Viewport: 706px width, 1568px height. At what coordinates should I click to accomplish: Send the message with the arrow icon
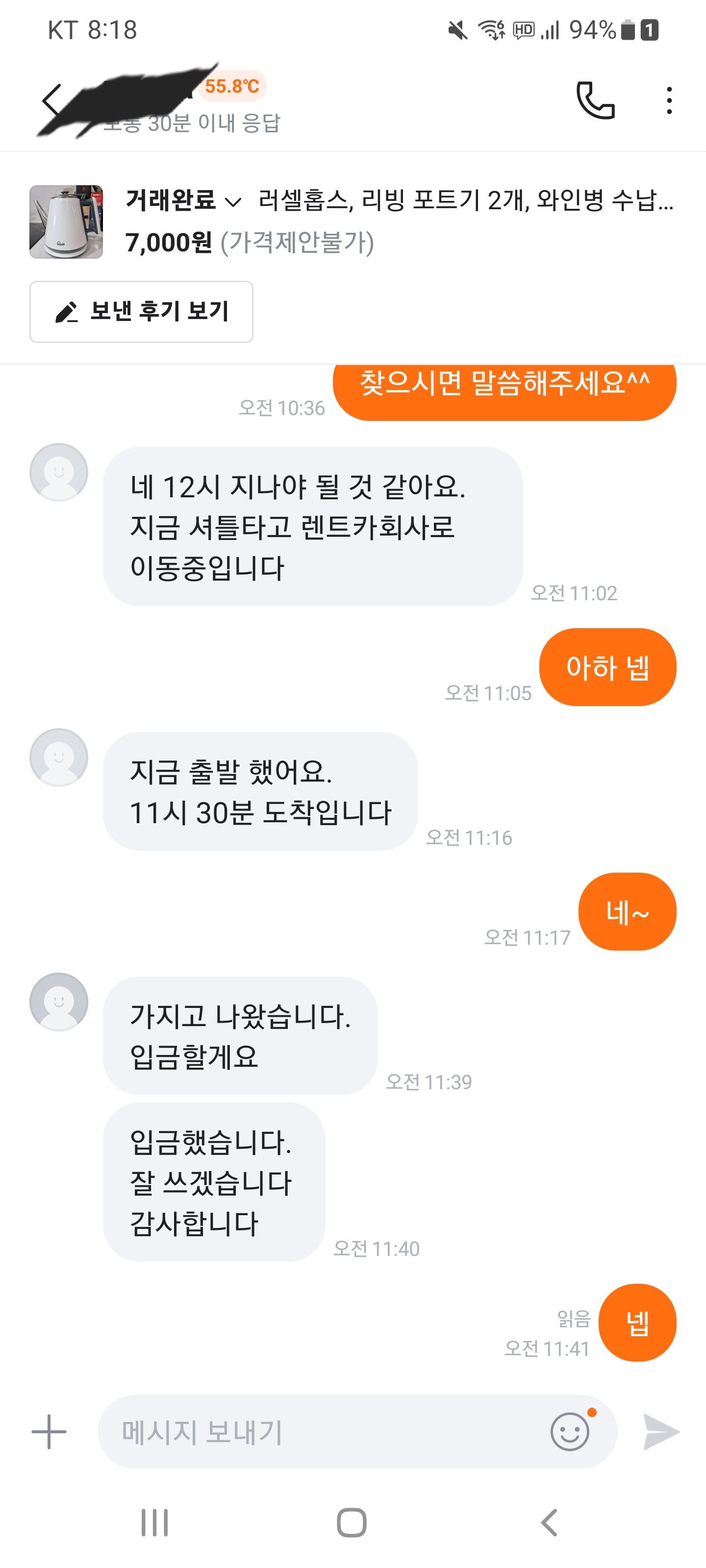point(661,1432)
